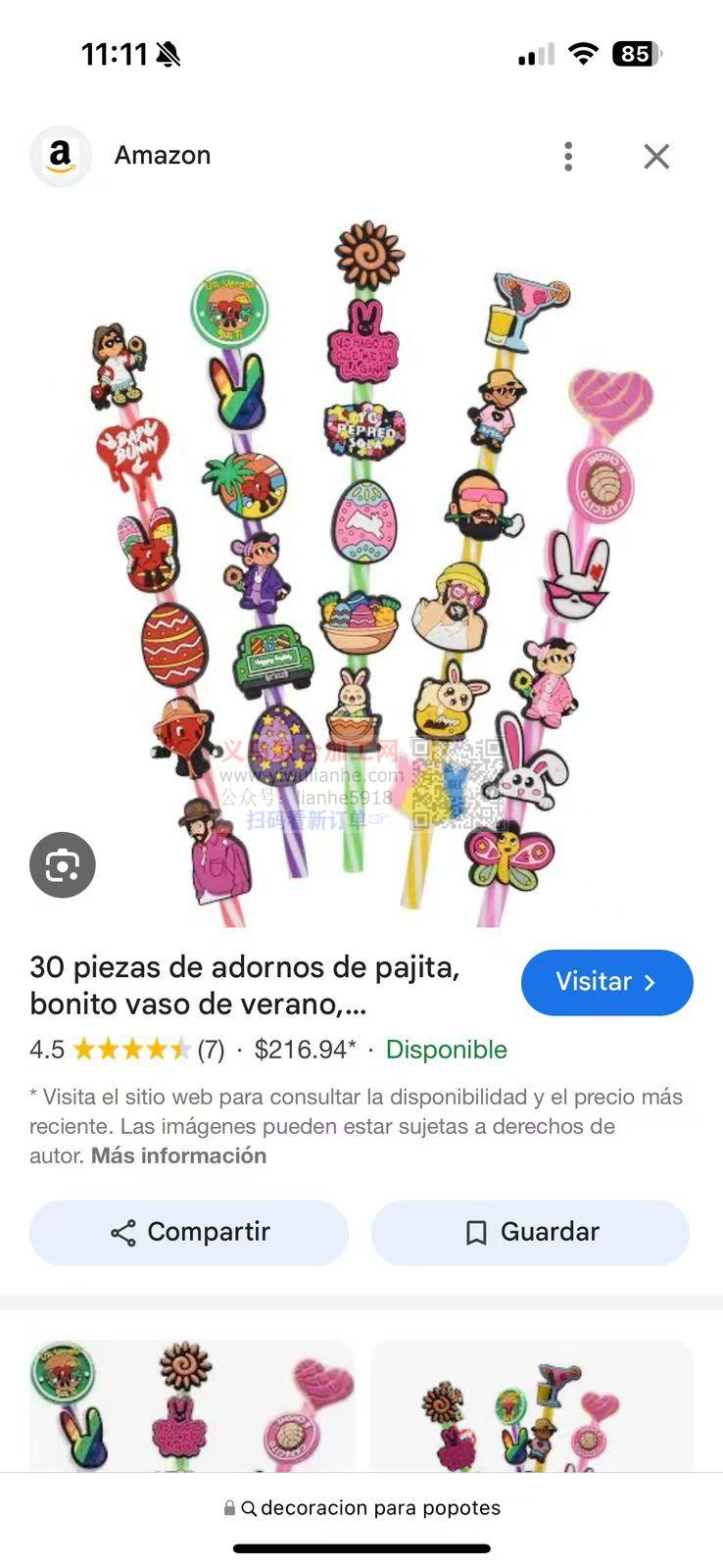Open the first related image below
This screenshot has height=1568, width=723.
click(191, 1404)
